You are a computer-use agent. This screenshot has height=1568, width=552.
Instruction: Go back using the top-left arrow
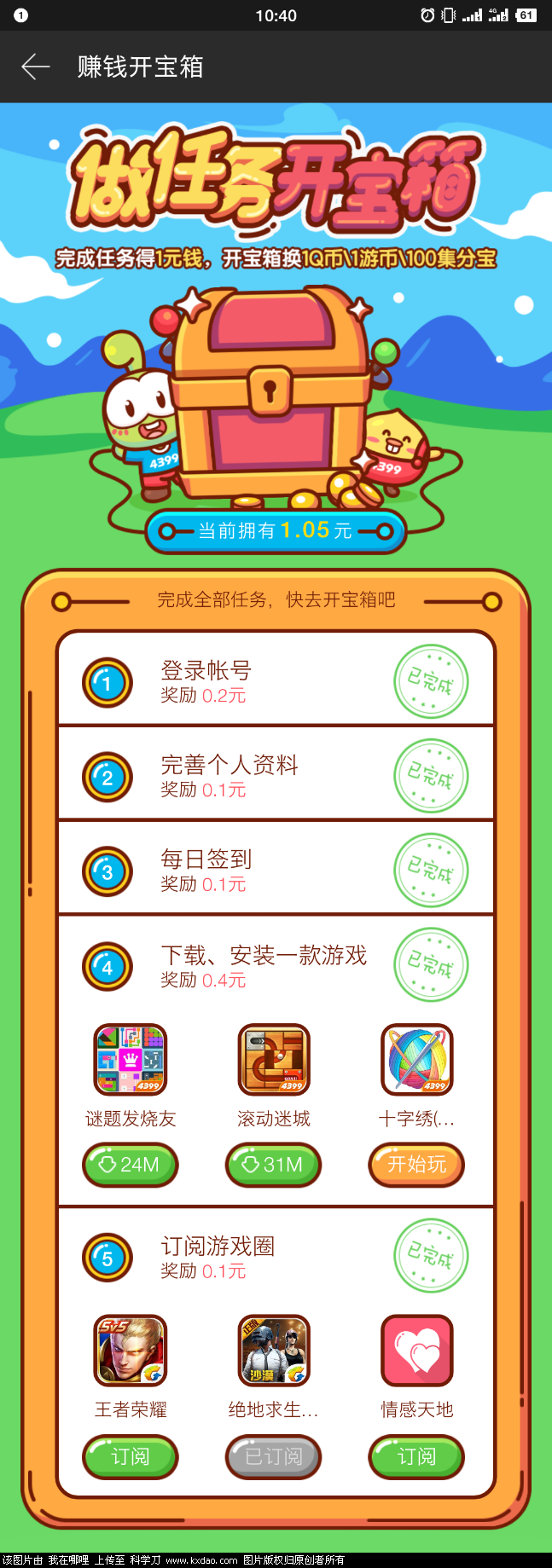35,67
